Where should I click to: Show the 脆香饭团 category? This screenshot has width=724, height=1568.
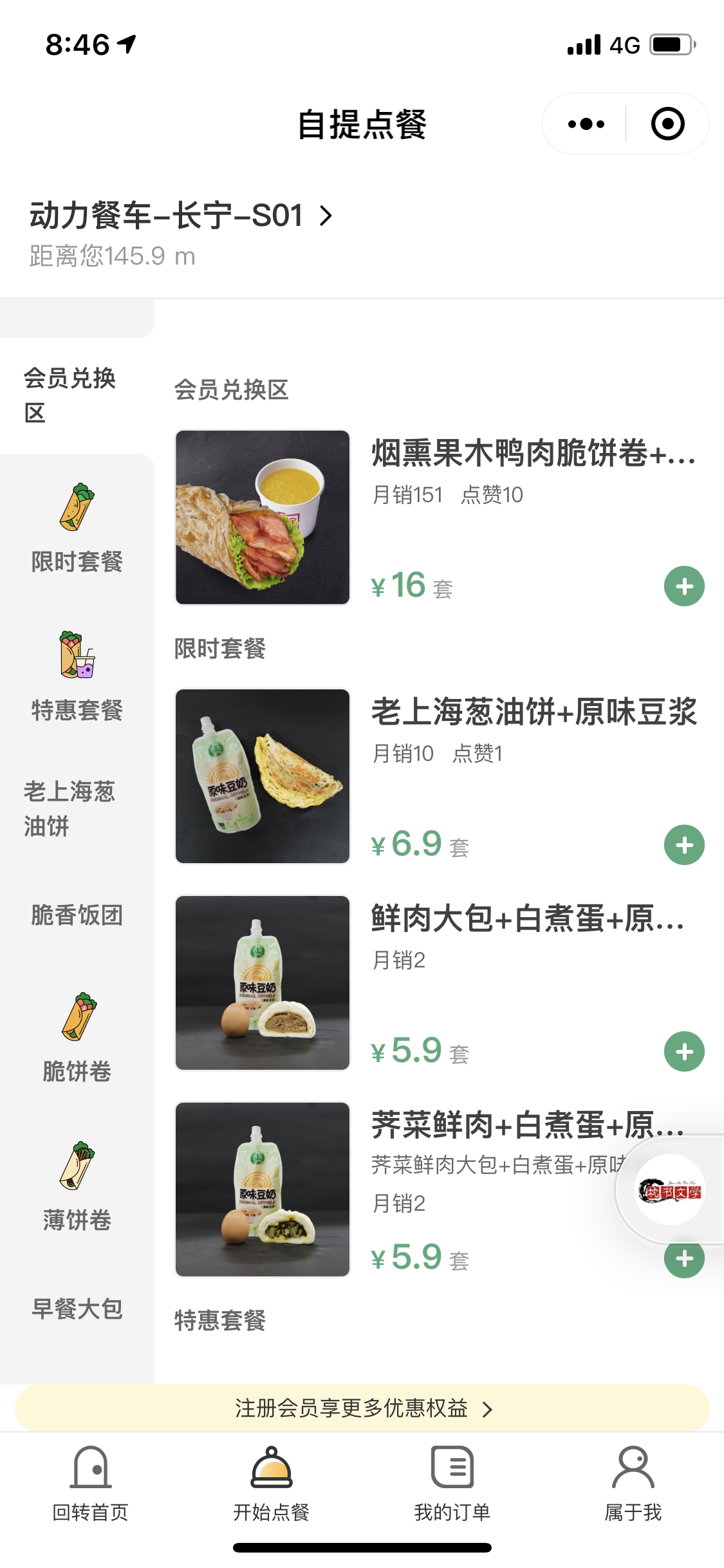point(77,915)
